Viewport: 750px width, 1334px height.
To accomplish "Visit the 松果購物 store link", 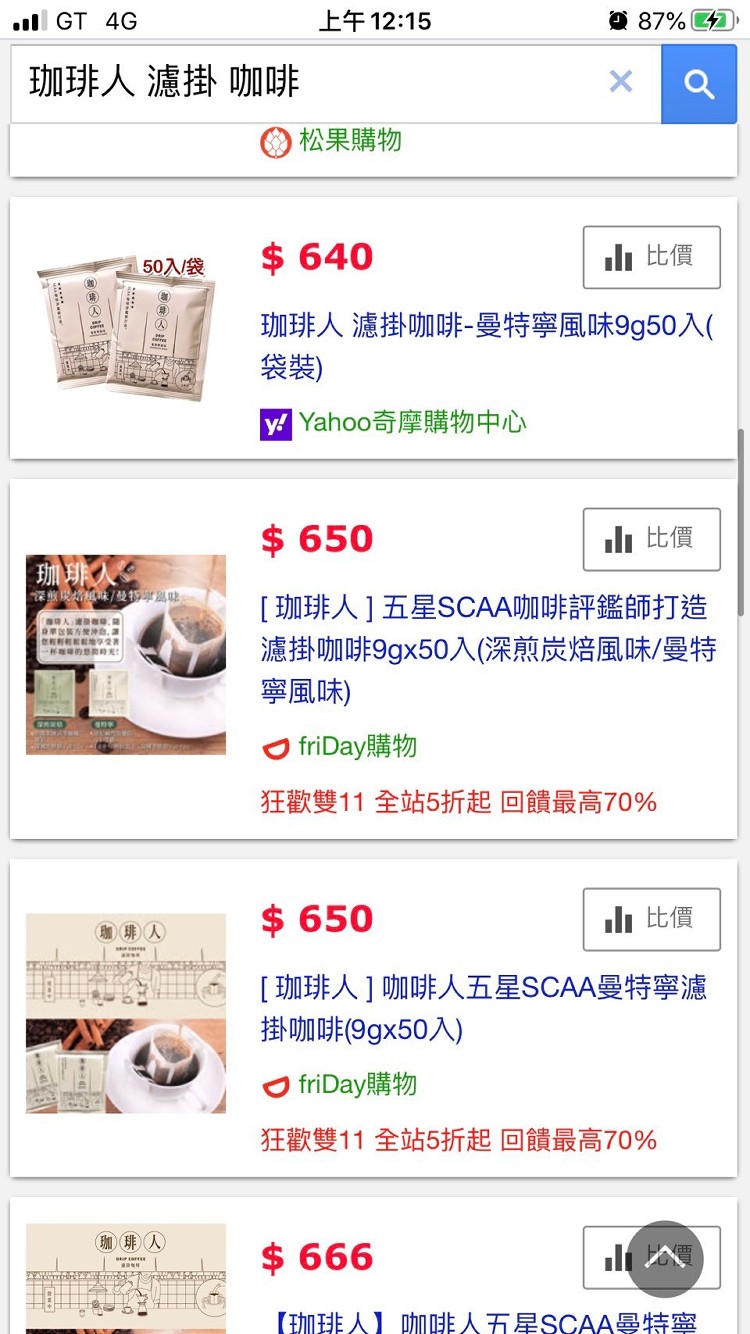I will pos(350,141).
